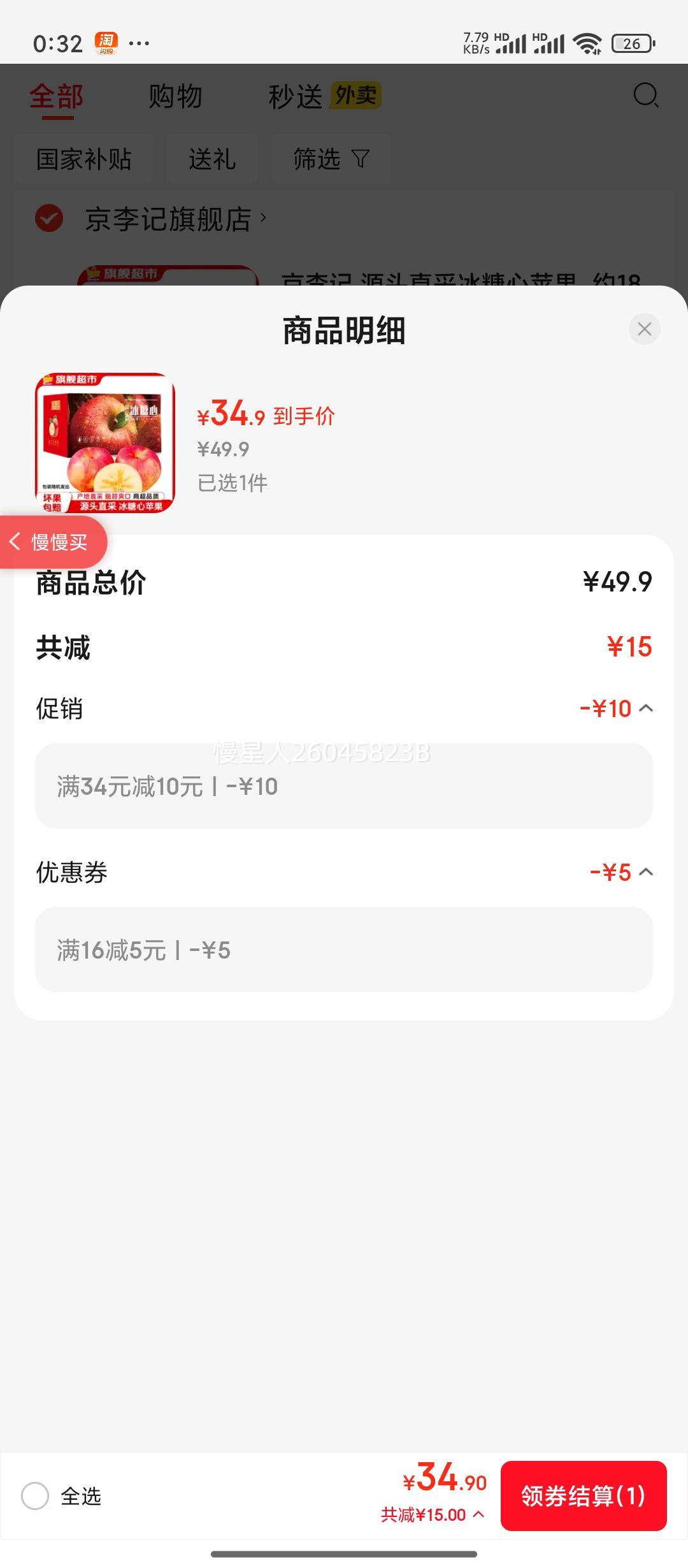Tap 领券结算 to check out
Screen dimensions: 688x1568
(x=583, y=1495)
